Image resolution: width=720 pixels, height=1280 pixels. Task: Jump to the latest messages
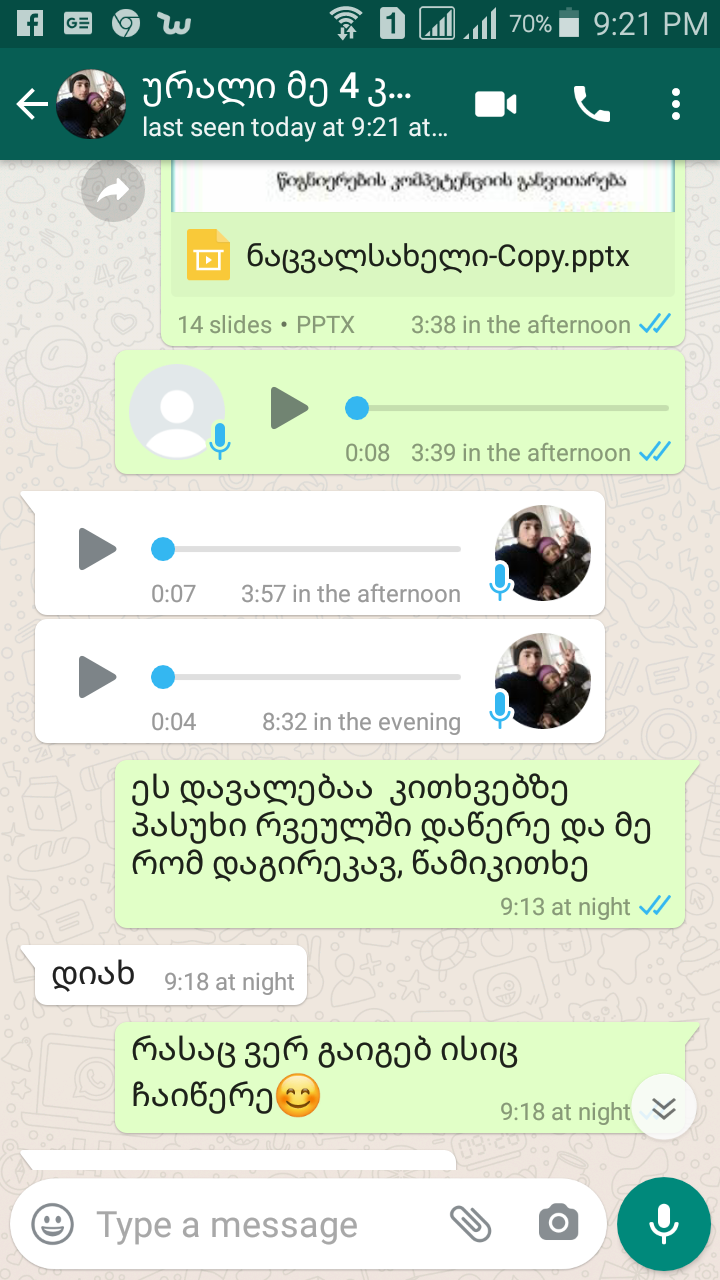point(664,1107)
